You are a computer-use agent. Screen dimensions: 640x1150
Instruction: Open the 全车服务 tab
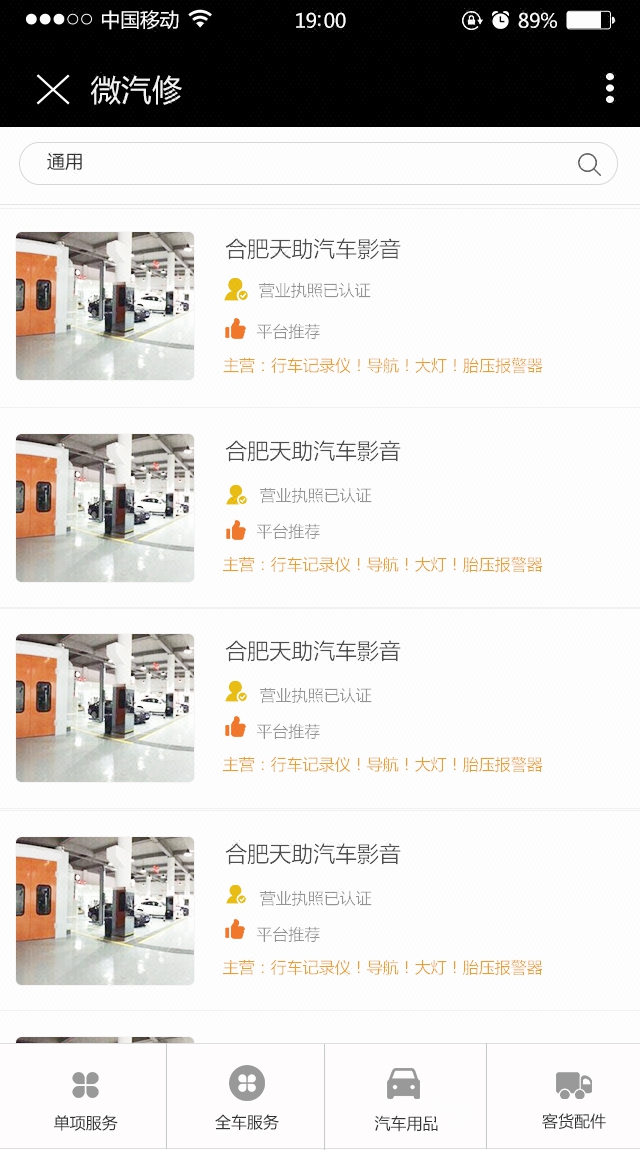click(x=246, y=1097)
